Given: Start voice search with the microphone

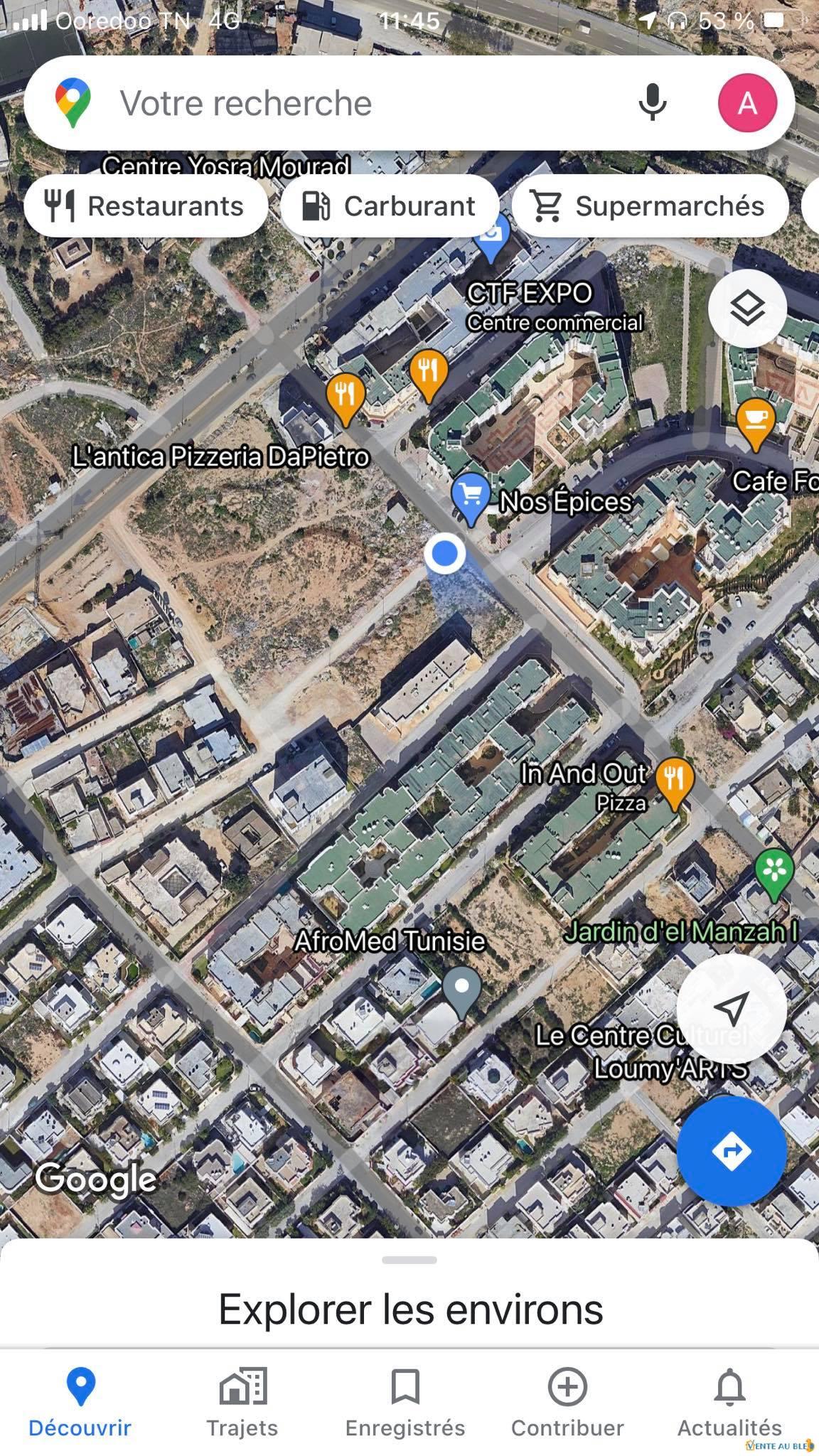Looking at the screenshot, I should [652, 102].
